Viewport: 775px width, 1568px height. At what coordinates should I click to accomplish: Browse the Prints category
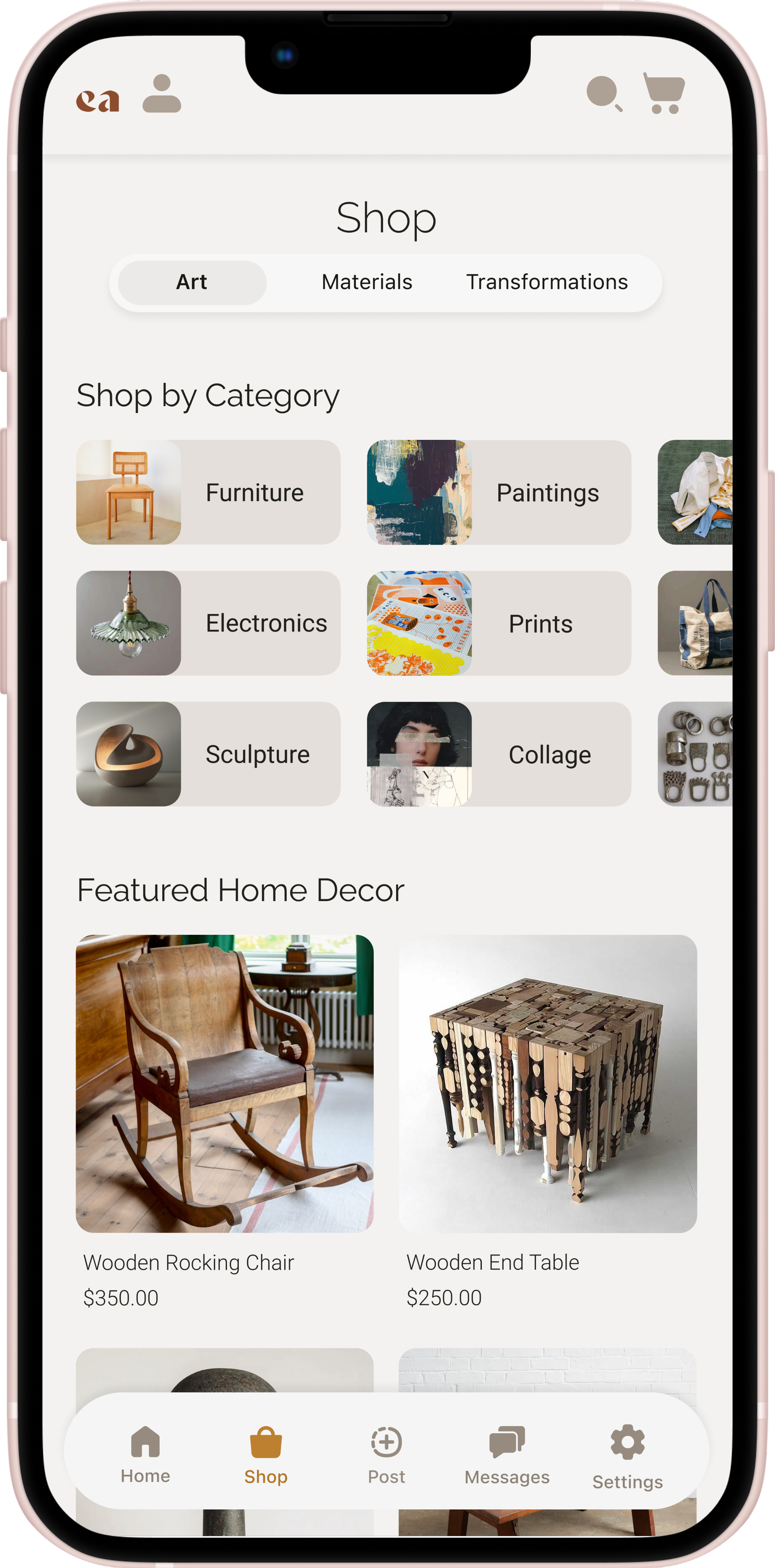[499, 623]
